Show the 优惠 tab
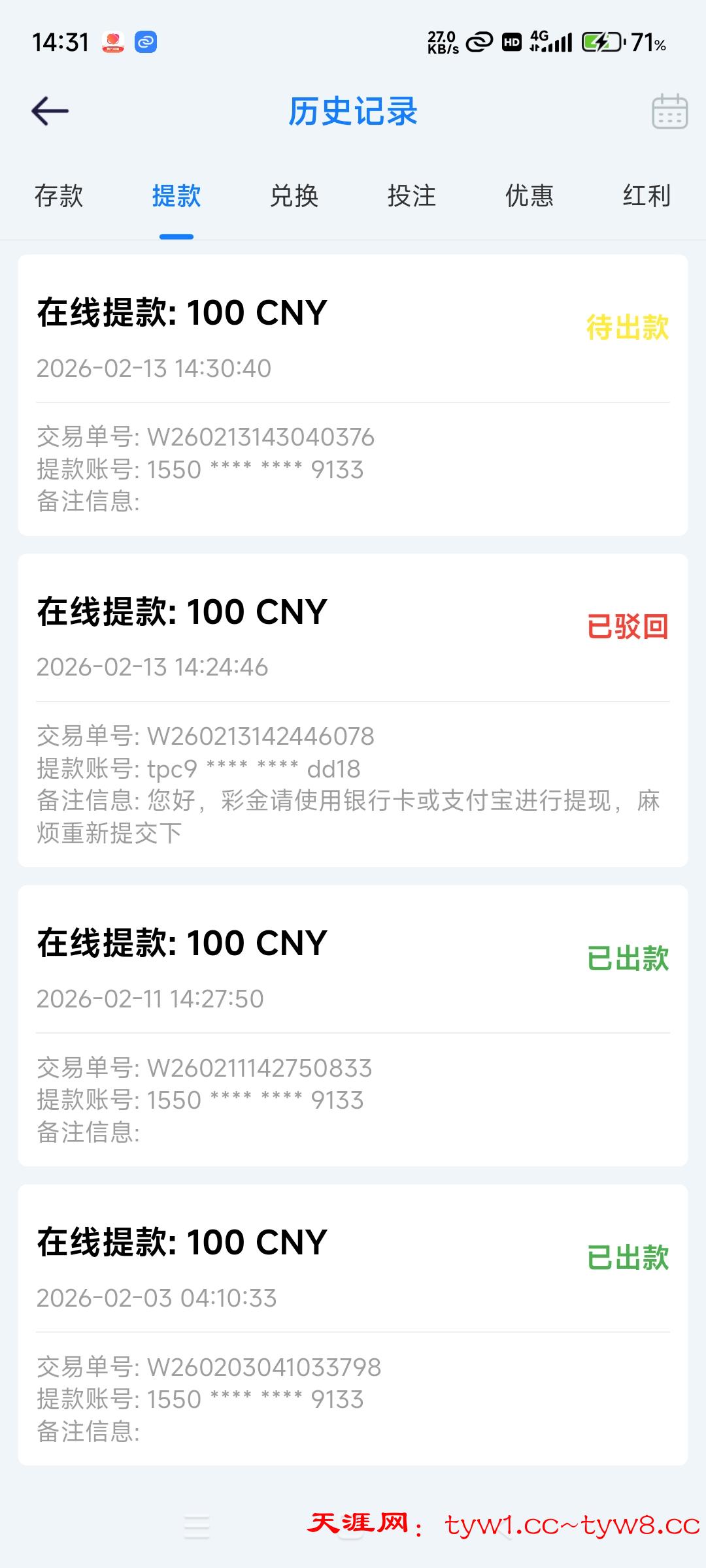 click(x=529, y=196)
